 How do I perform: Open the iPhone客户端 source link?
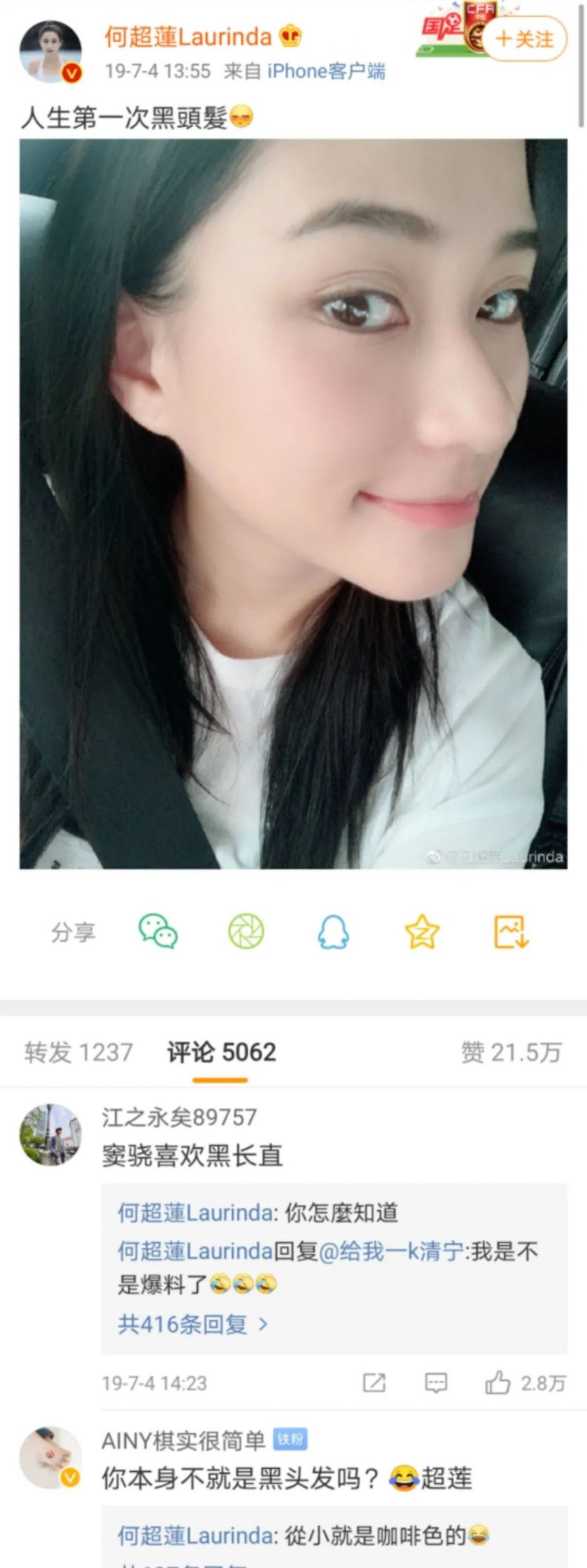(326, 71)
